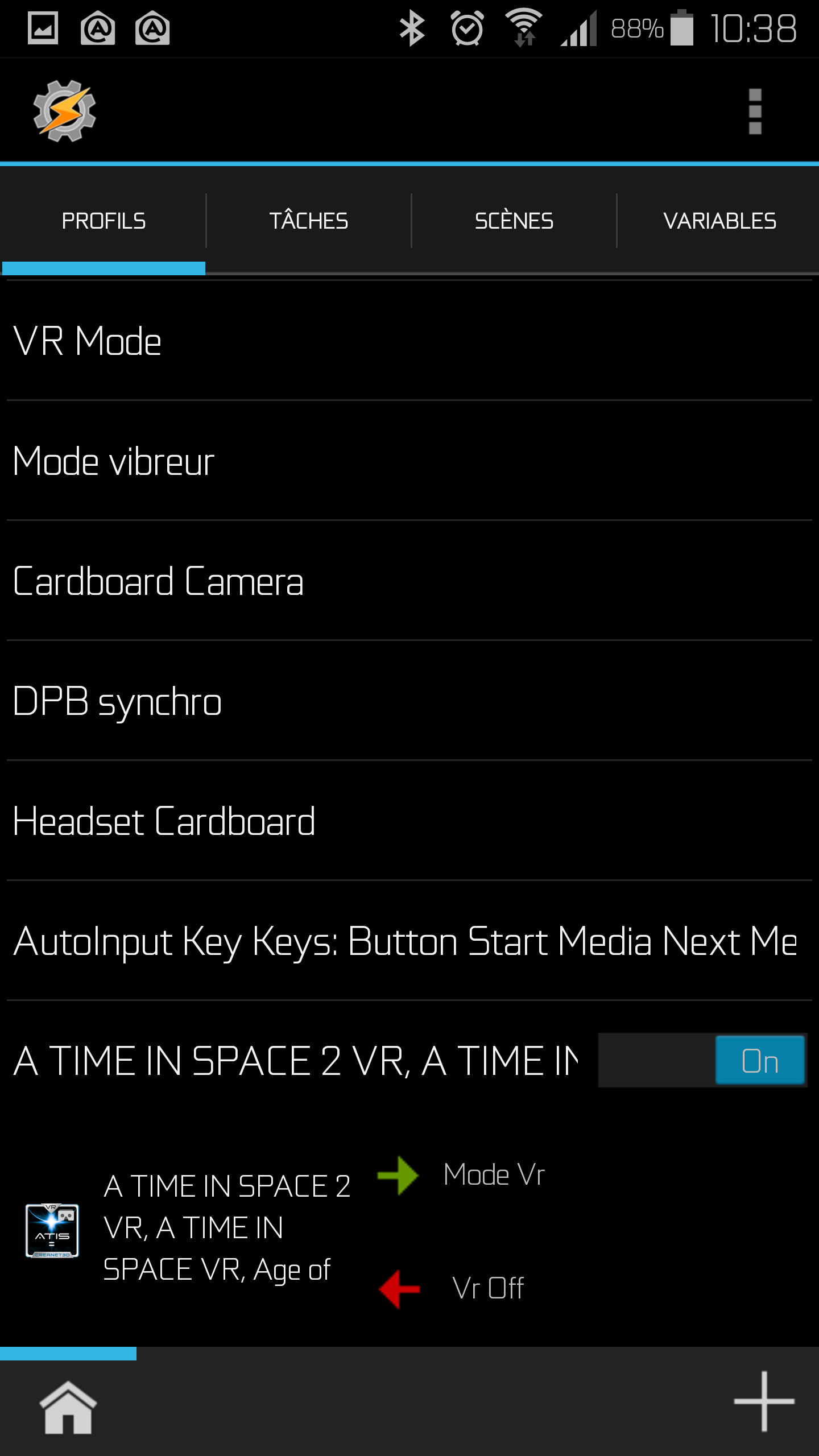Tap the home icon in bottom bar
The image size is (819, 1456).
pos(68,1408)
